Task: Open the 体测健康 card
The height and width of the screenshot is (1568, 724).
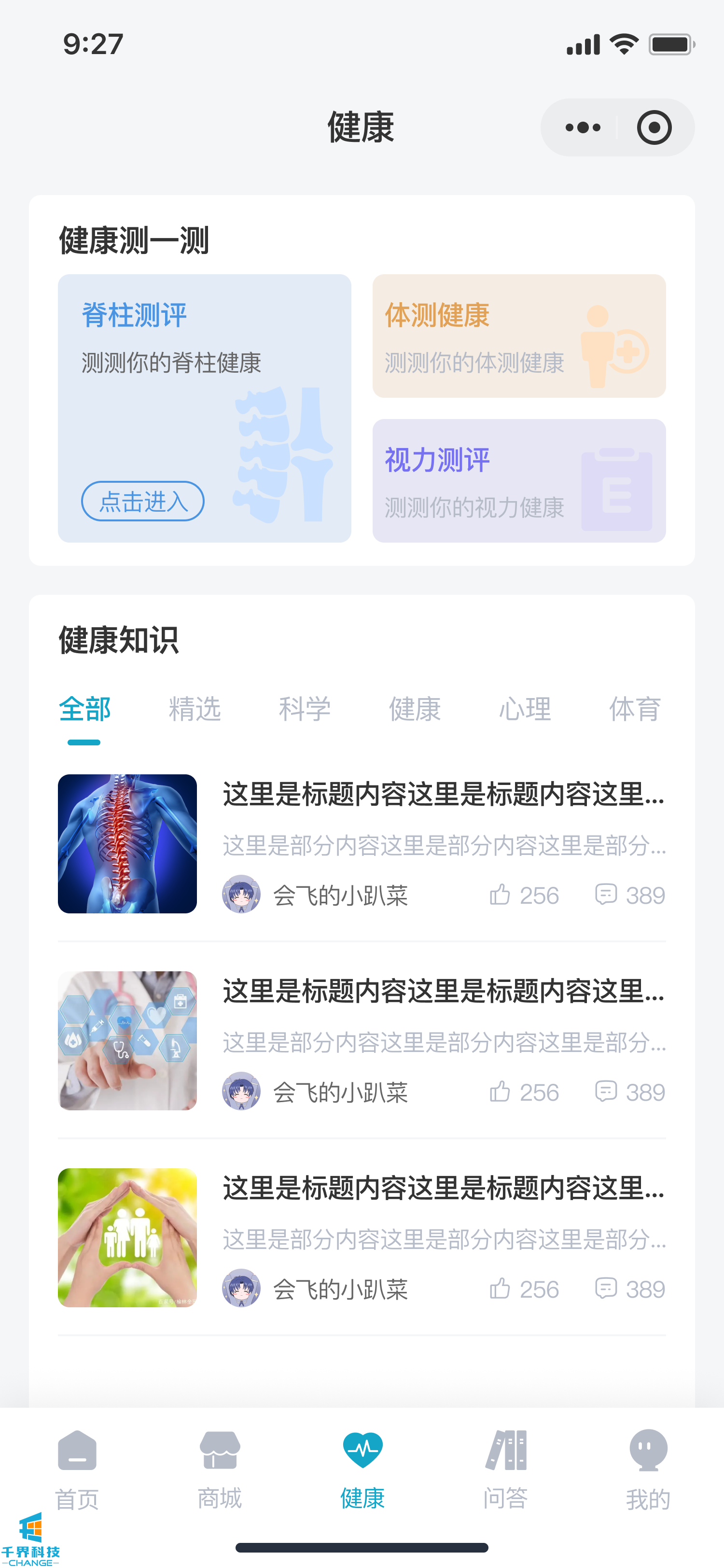Action: (x=519, y=336)
